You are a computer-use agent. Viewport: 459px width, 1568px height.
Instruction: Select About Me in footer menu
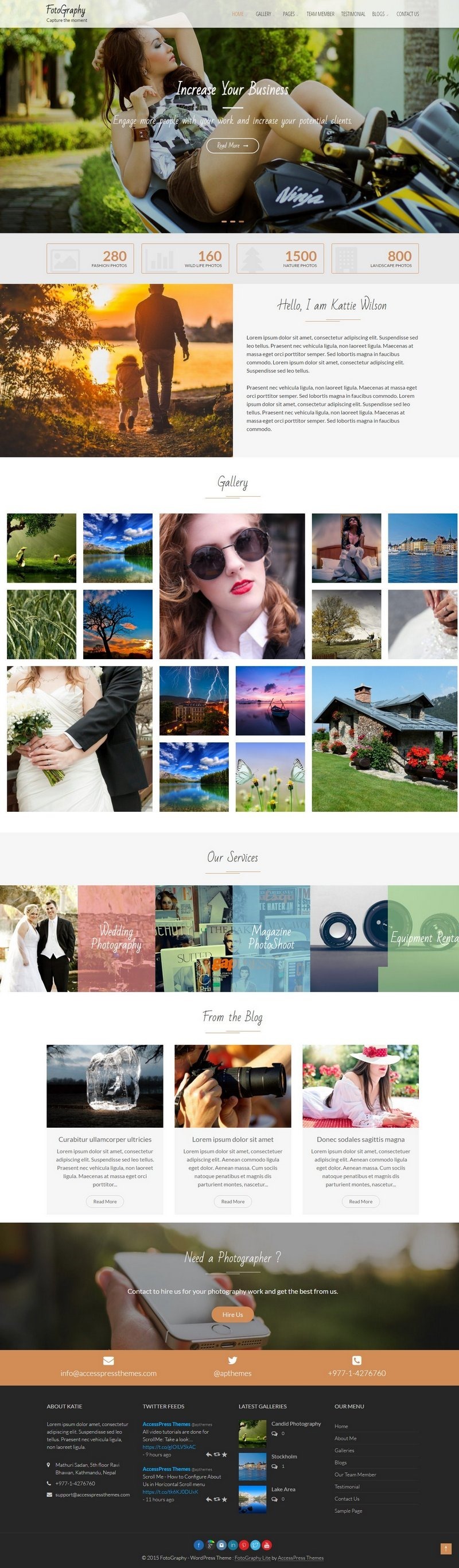[345, 1438]
